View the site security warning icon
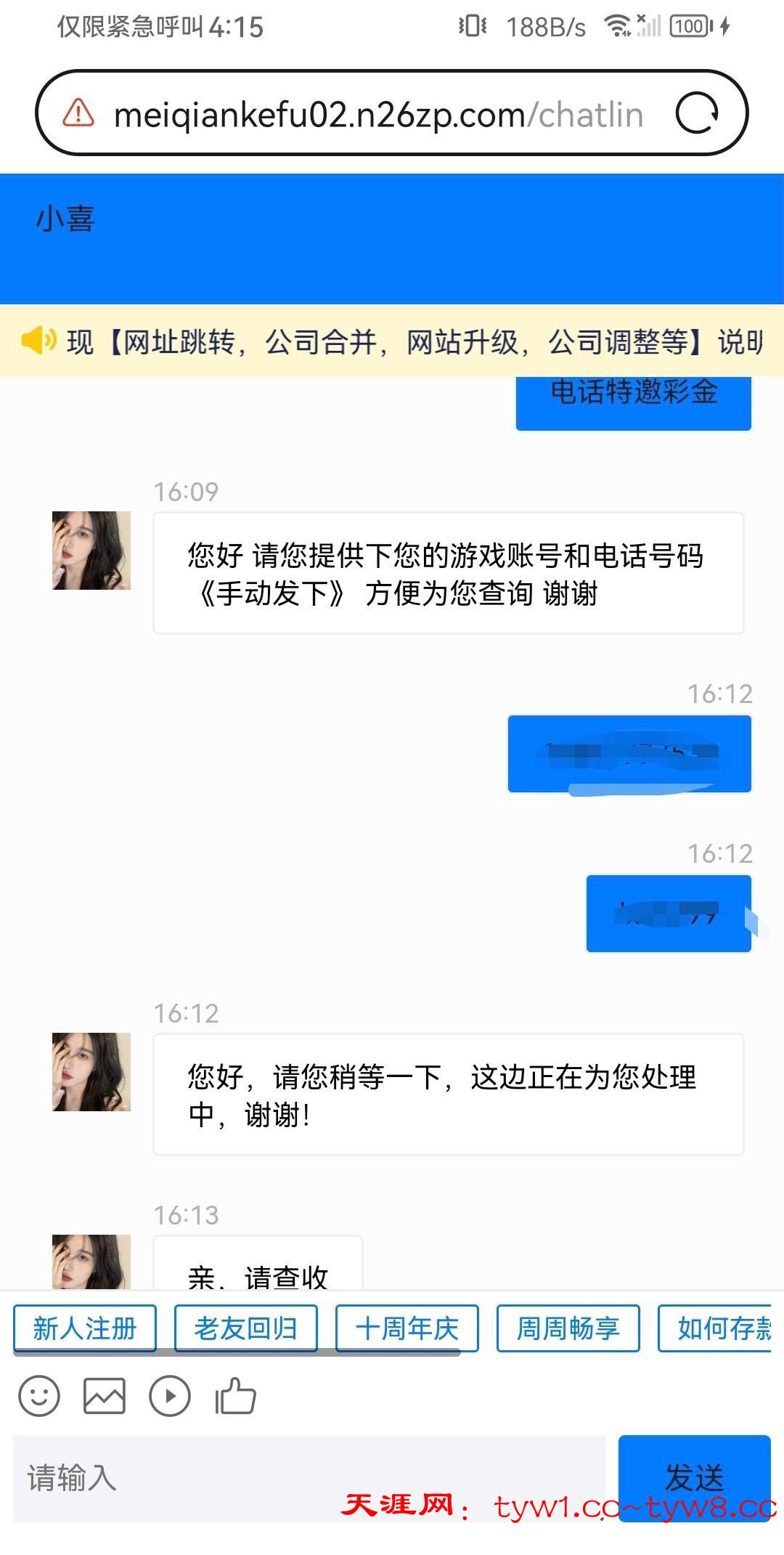Screen dimensions: 784x1555 point(78,113)
